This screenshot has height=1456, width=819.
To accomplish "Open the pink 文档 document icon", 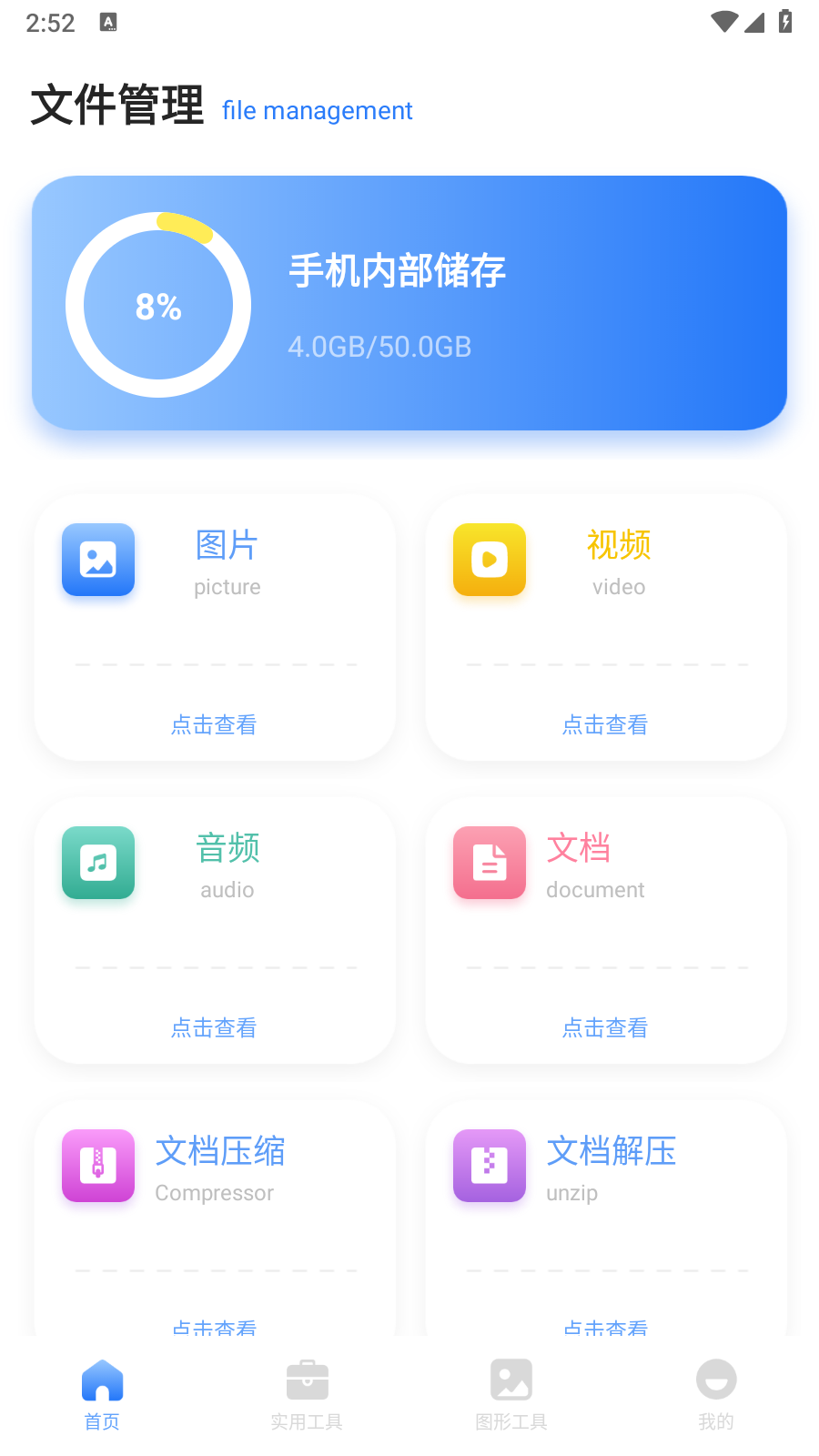I will [x=489, y=863].
